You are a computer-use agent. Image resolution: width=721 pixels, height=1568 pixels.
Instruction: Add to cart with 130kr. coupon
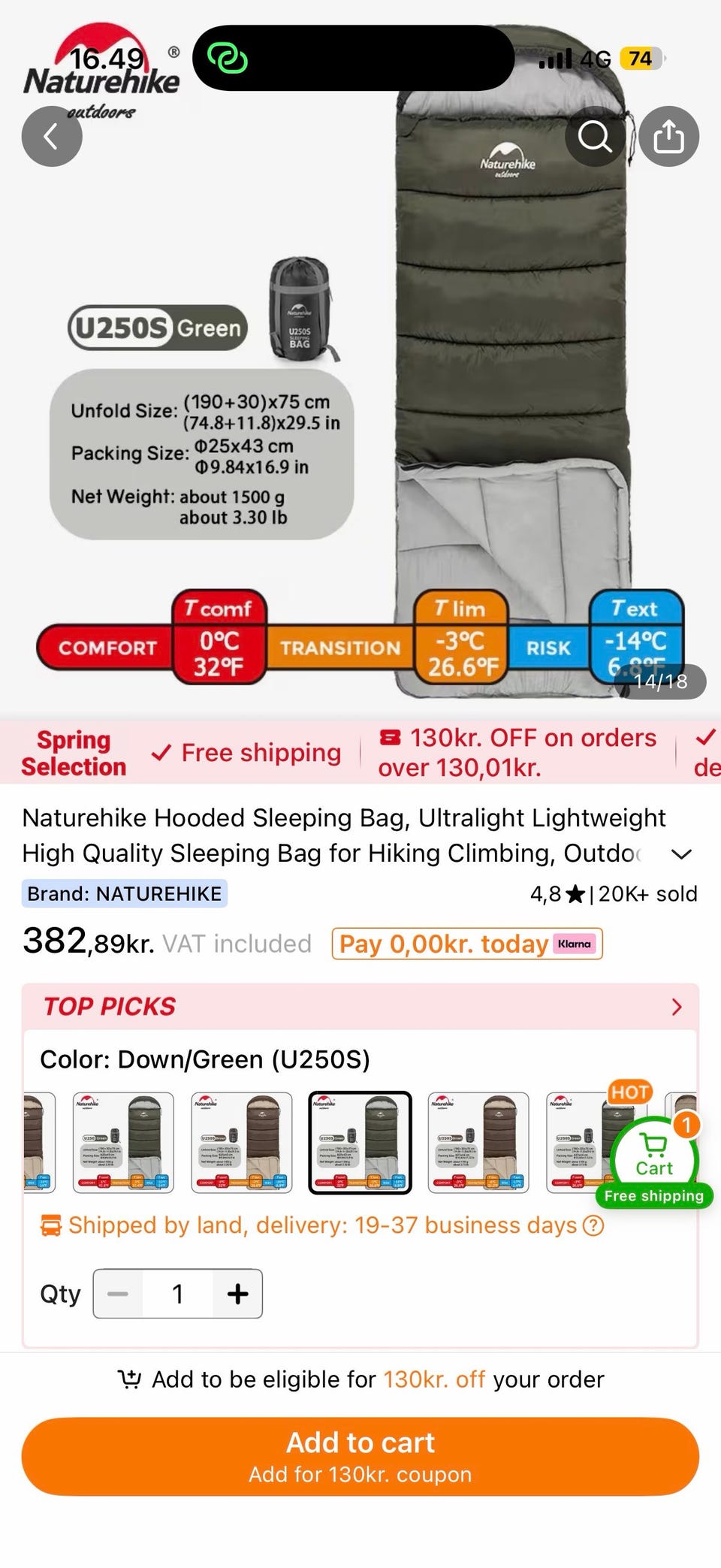360,1456
